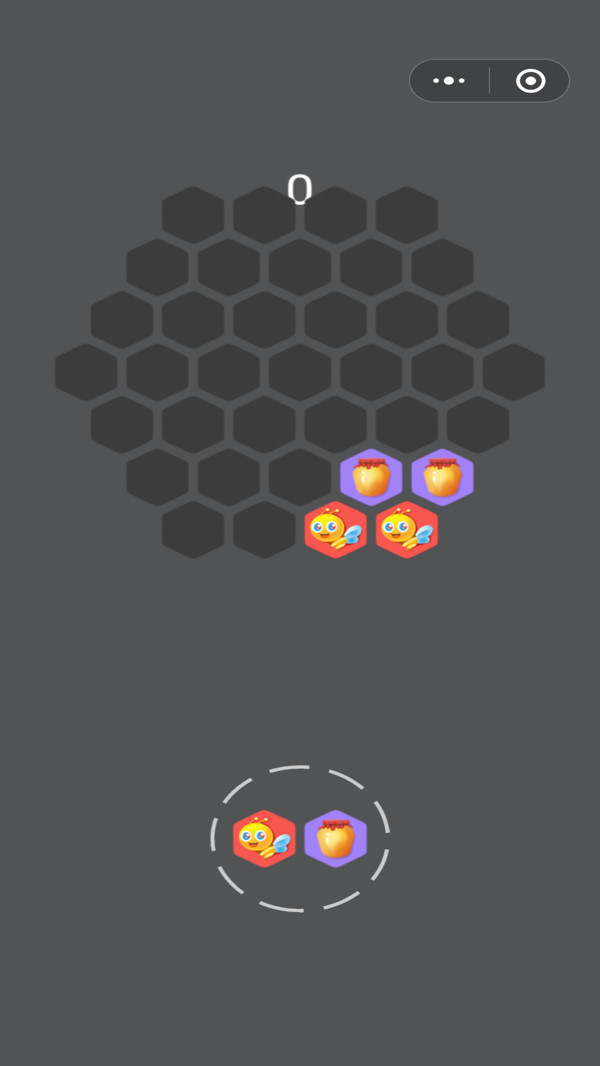The width and height of the screenshot is (600, 1066).
Task: Tap the bee and honey jar piece in the dashed circle
Action: coord(300,838)
